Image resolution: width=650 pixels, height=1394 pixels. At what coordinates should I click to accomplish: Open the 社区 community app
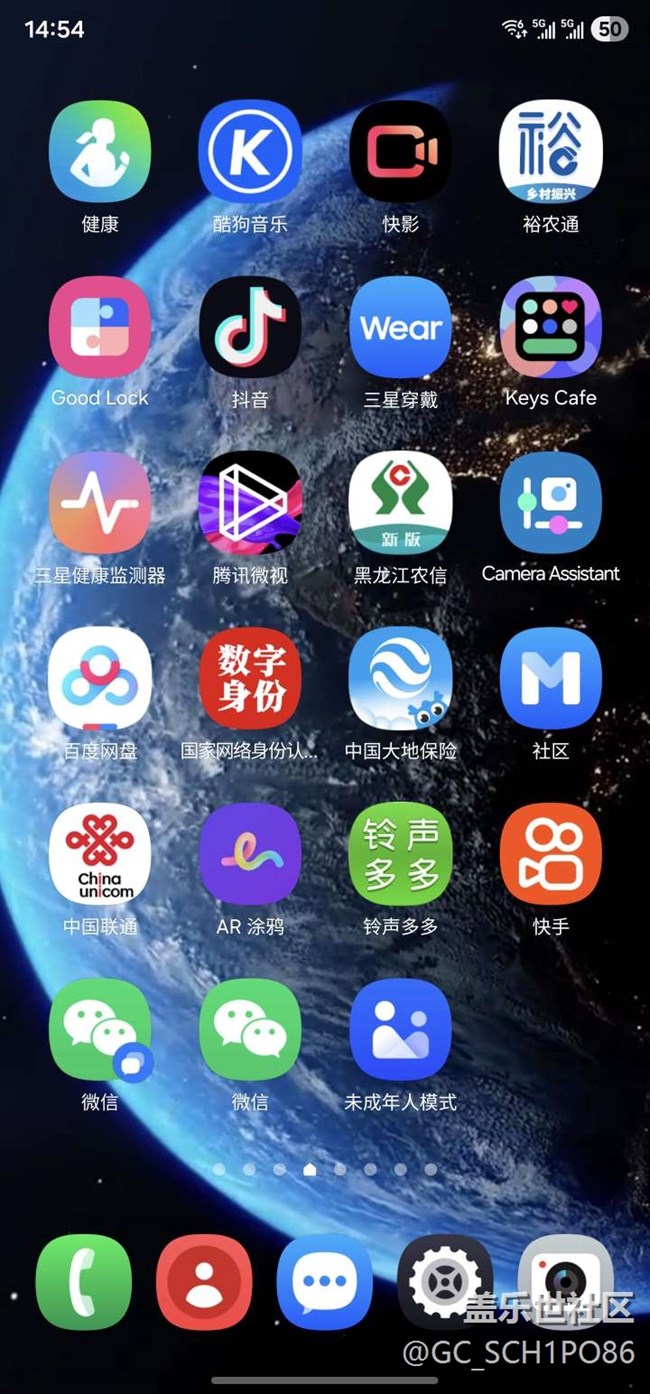pos(550,678)
